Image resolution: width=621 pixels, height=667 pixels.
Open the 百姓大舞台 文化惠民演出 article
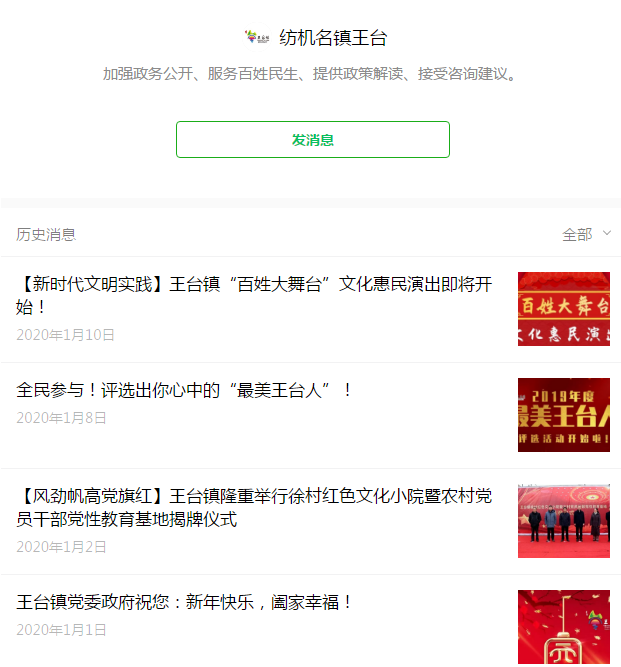coord(255,295)
